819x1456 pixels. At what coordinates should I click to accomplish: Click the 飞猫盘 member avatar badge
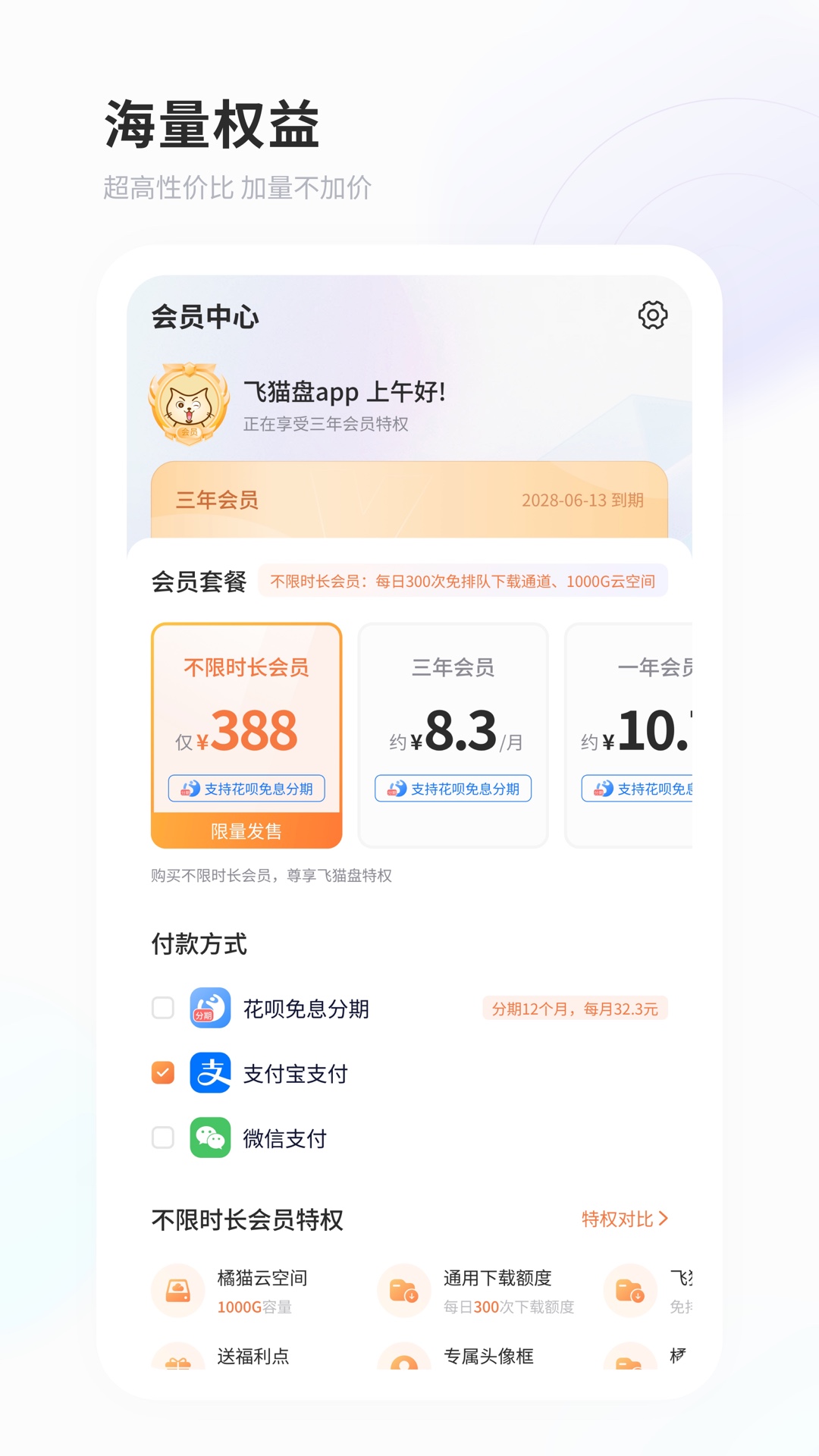(x=189, y=404)
